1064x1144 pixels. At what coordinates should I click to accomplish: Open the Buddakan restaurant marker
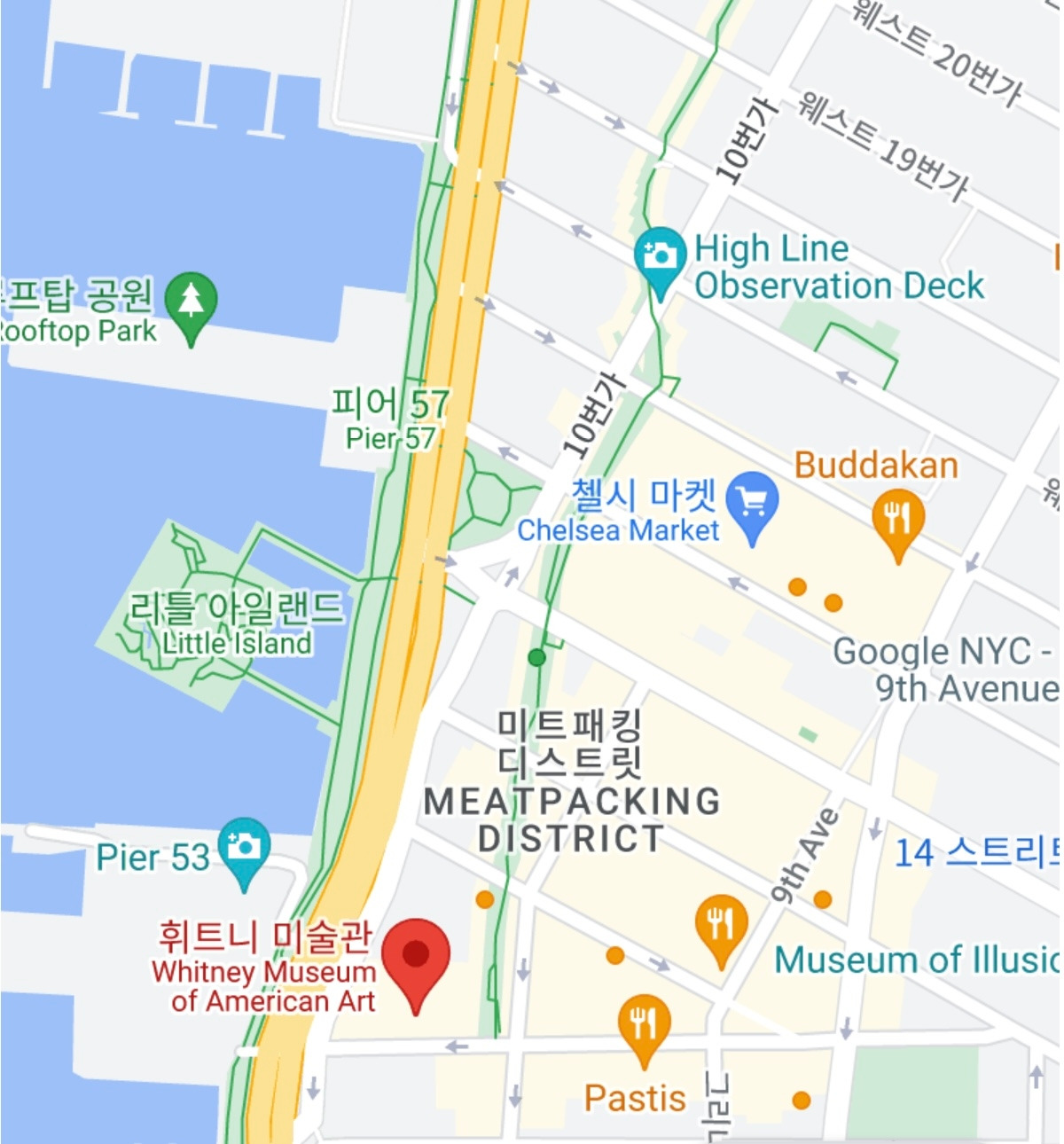[898, 527]
